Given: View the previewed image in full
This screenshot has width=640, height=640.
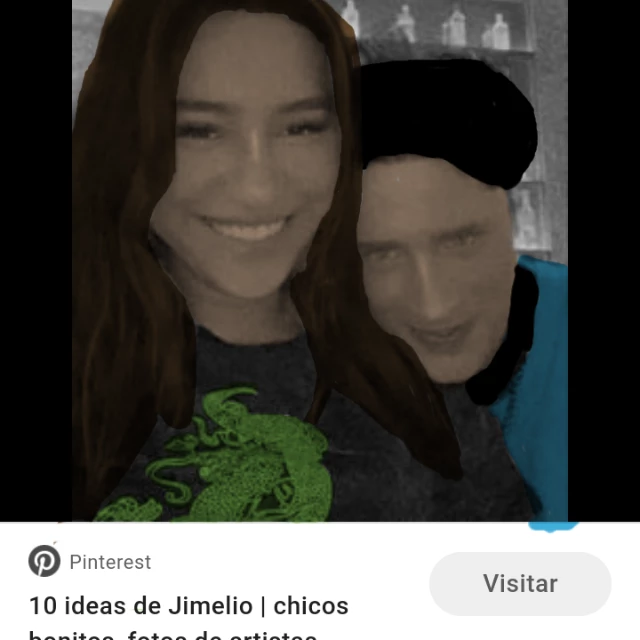Looking at the screenshot, I should [320, 260].
